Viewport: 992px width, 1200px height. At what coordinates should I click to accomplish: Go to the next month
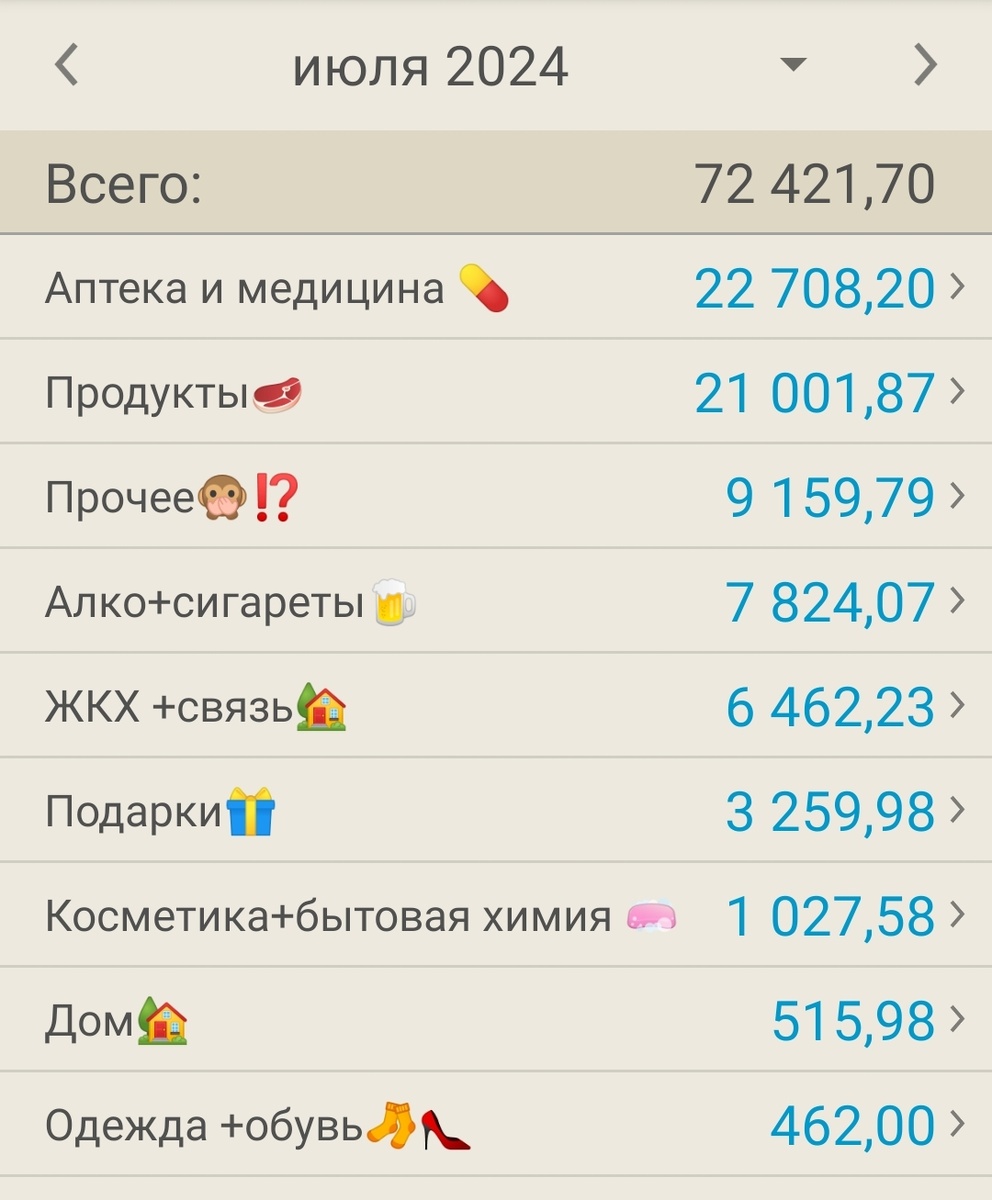click(x=926, y=66)
